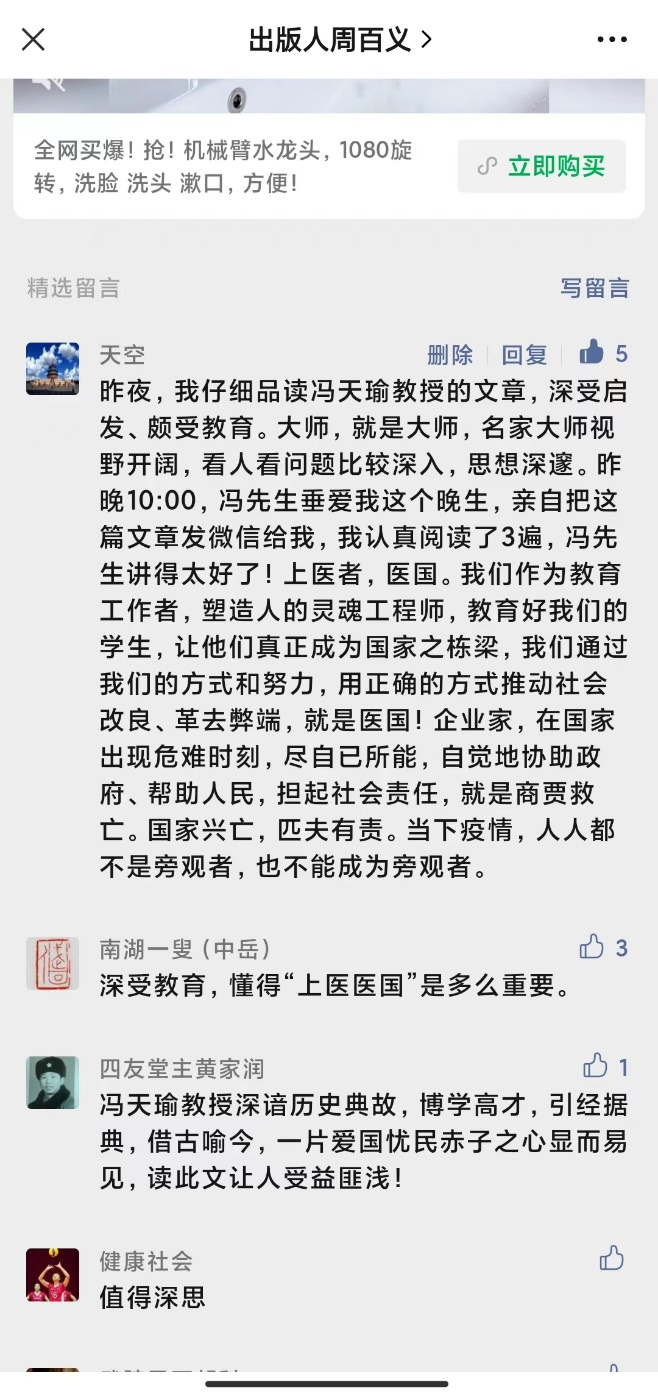The height and width of the screenshot is (1400, 658).
Task: Reply to 天空's comment
Action: 524,354
